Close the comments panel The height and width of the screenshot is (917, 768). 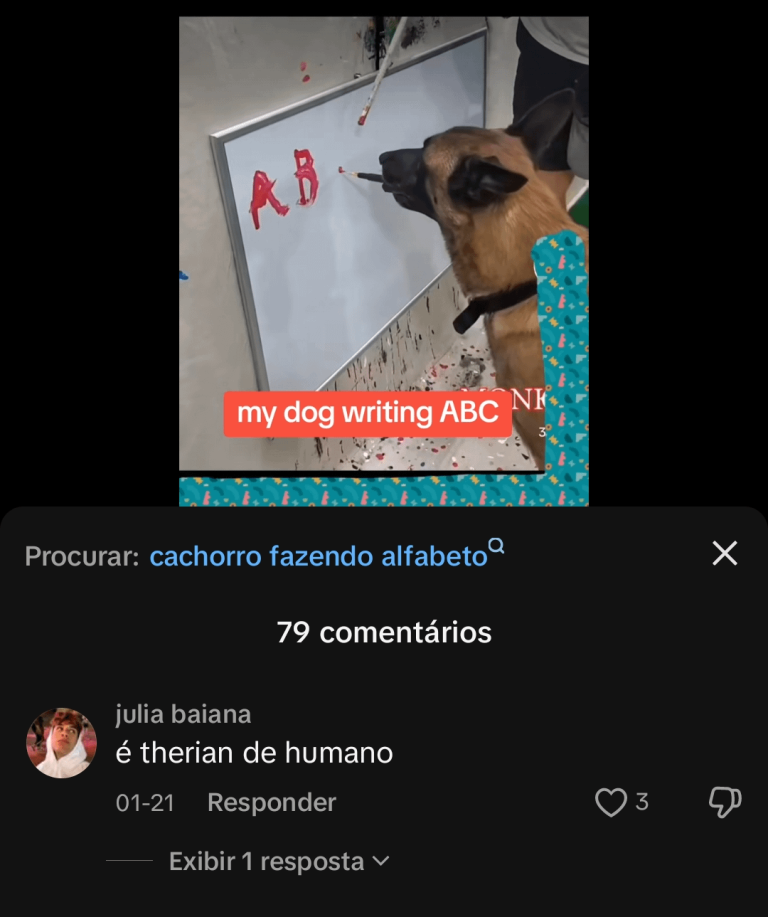click(724, 554)
